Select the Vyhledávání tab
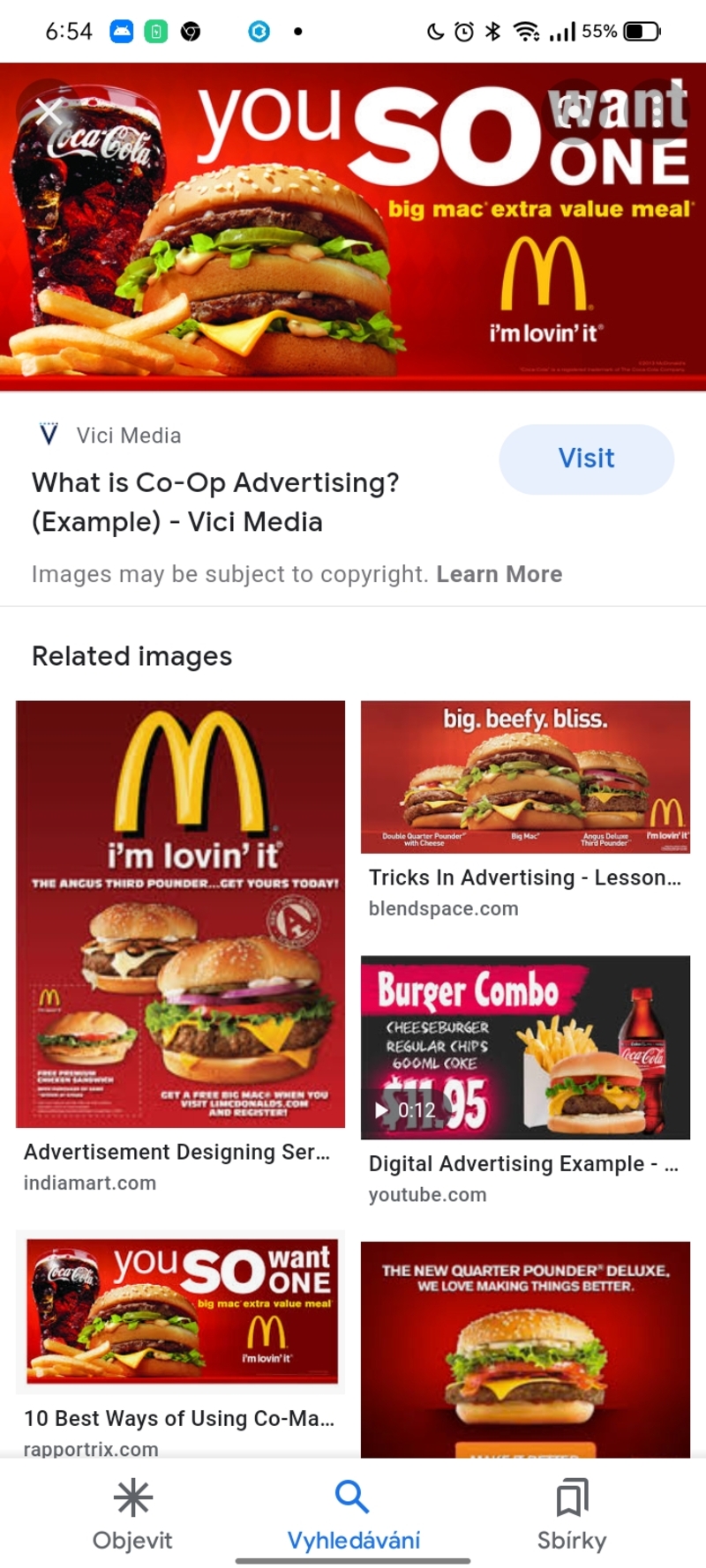Viewport: 706px width, 1568px height. pyautogui.click(x=353, y=1513)
